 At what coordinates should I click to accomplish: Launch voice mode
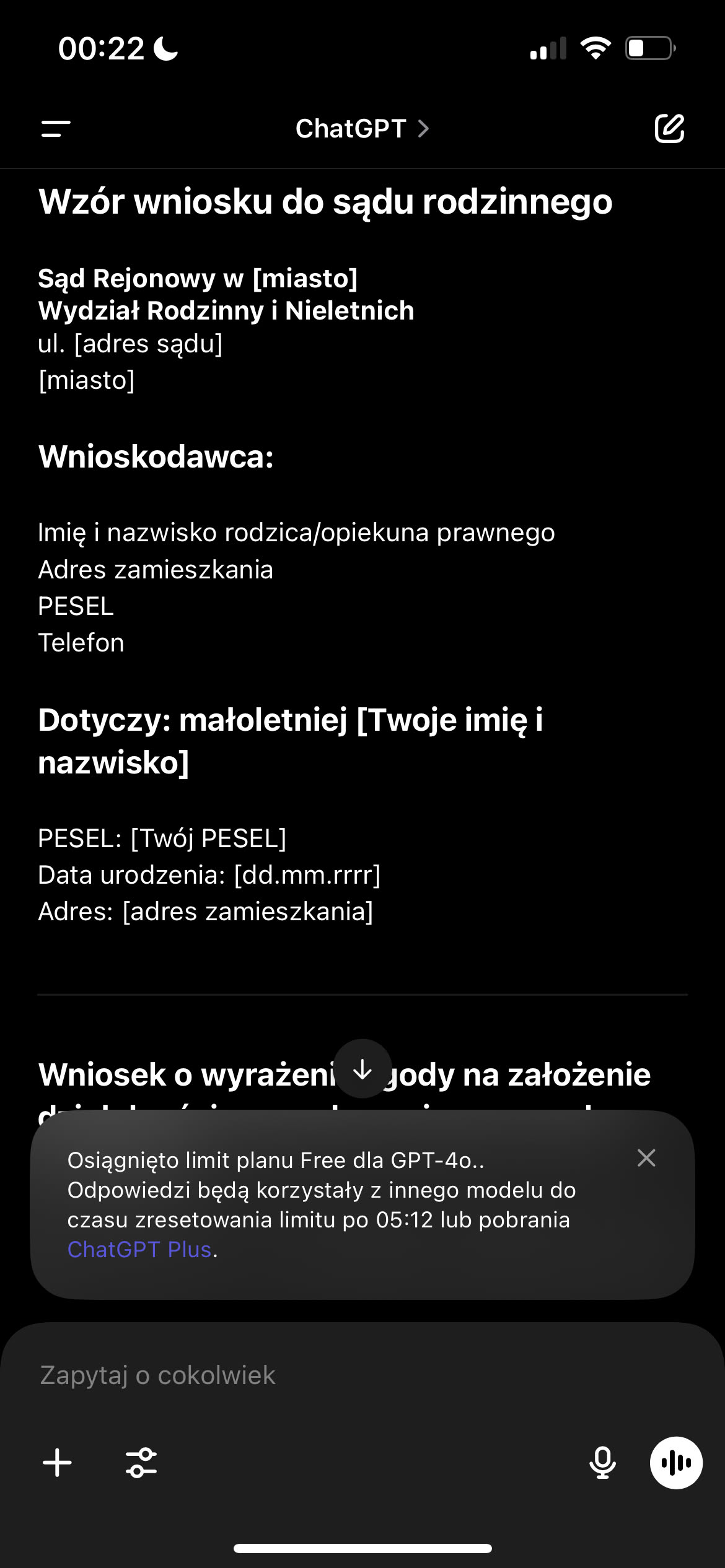tap(676, 1463)
